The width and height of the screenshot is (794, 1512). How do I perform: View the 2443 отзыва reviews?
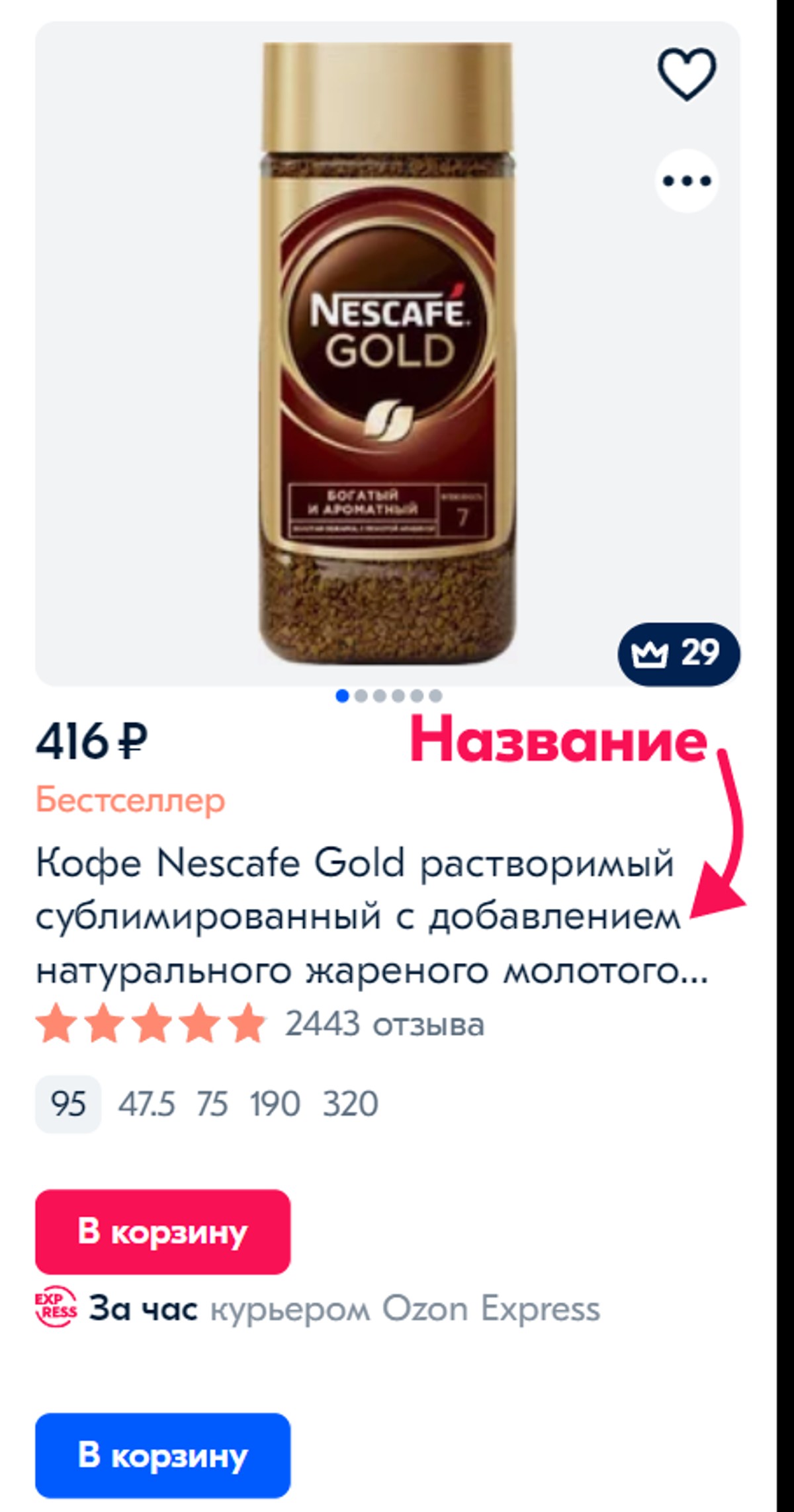[x=384, y=1025]
